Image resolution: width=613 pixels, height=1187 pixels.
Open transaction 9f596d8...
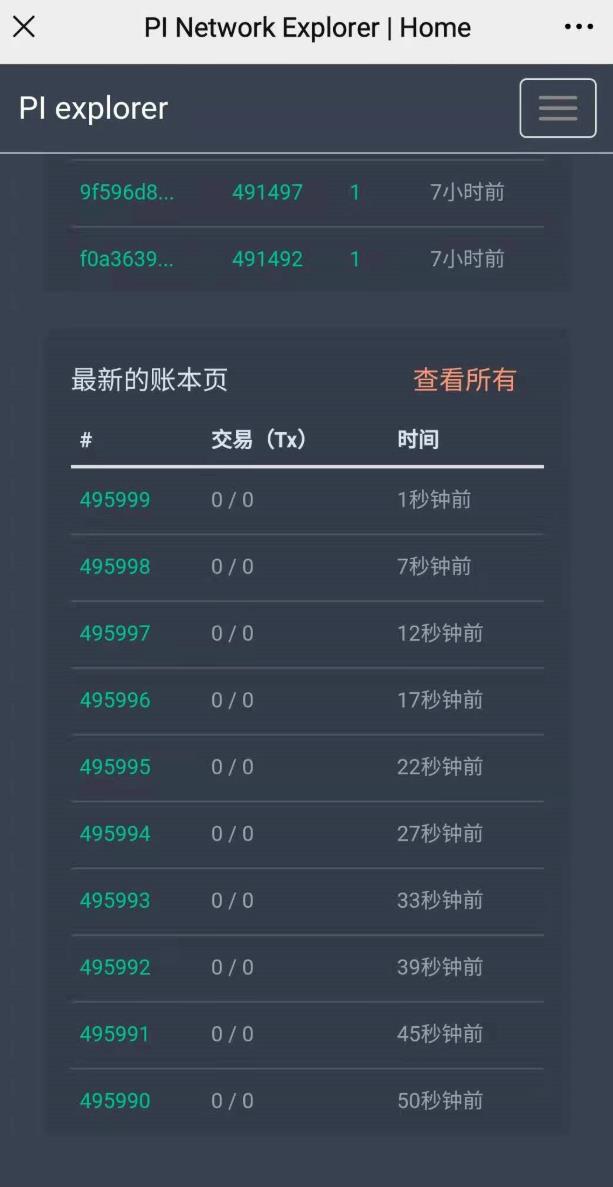click(127, 192)
